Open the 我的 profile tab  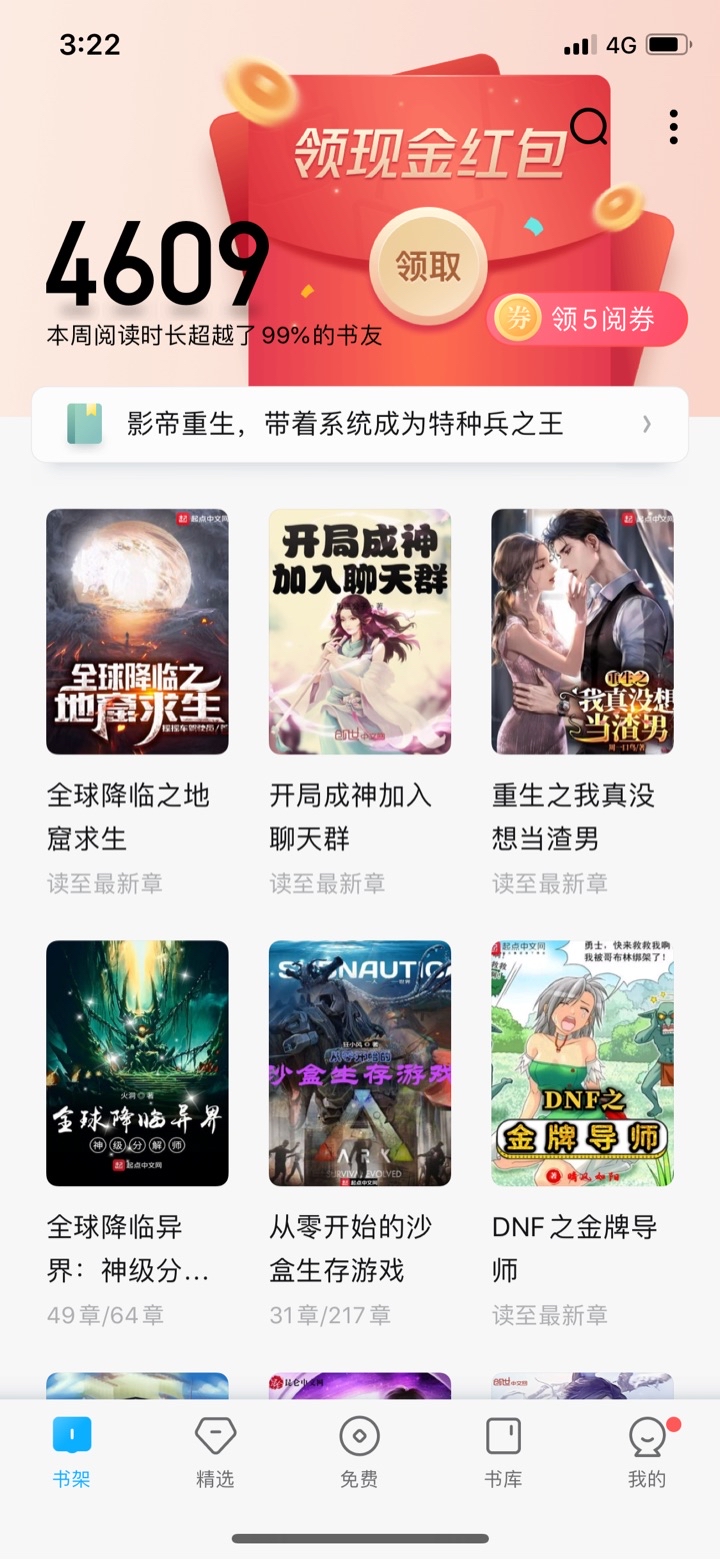point(647,1453)
